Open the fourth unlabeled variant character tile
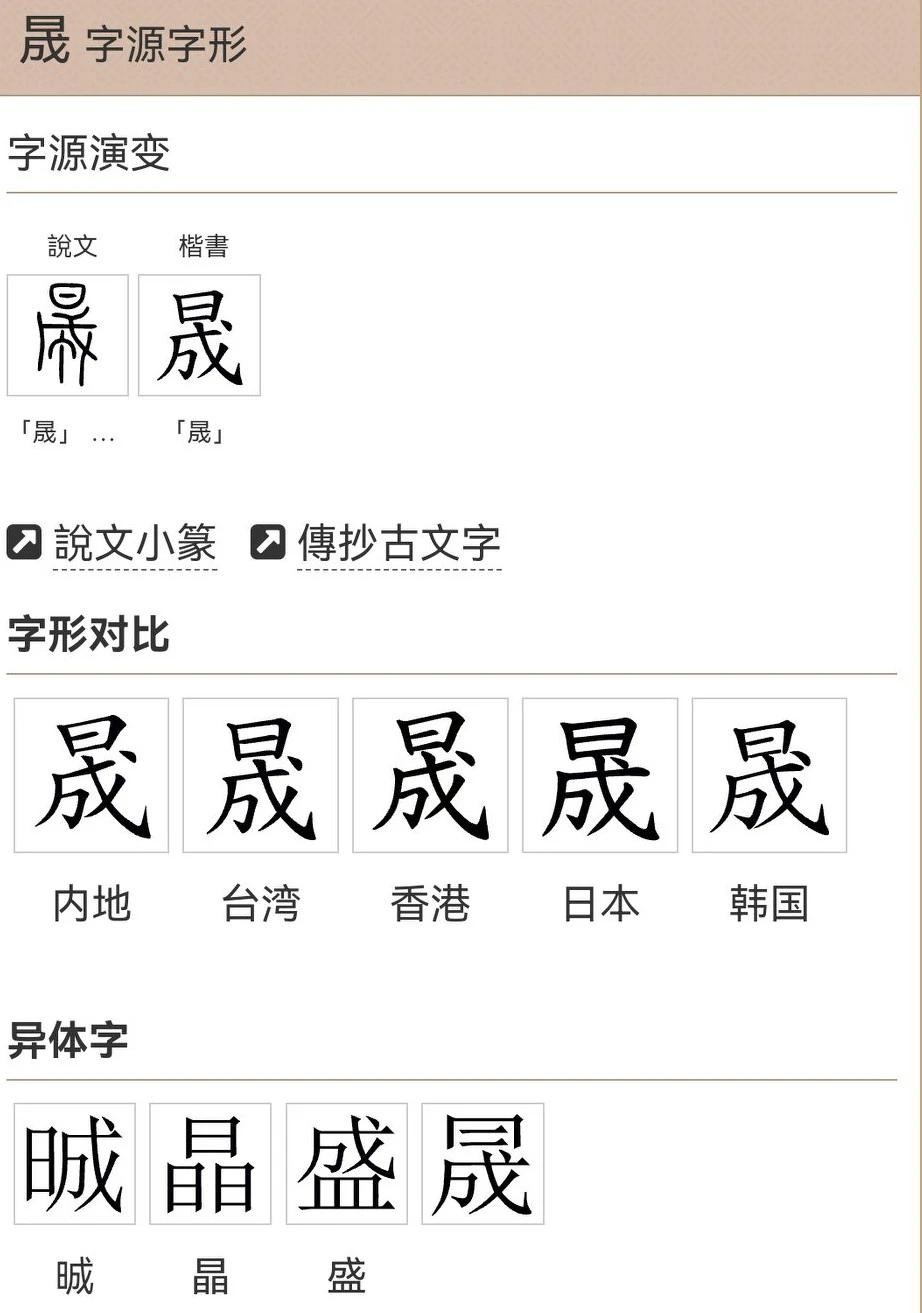The height and width of the screenshot is (1313, 922). (482, 1164)
